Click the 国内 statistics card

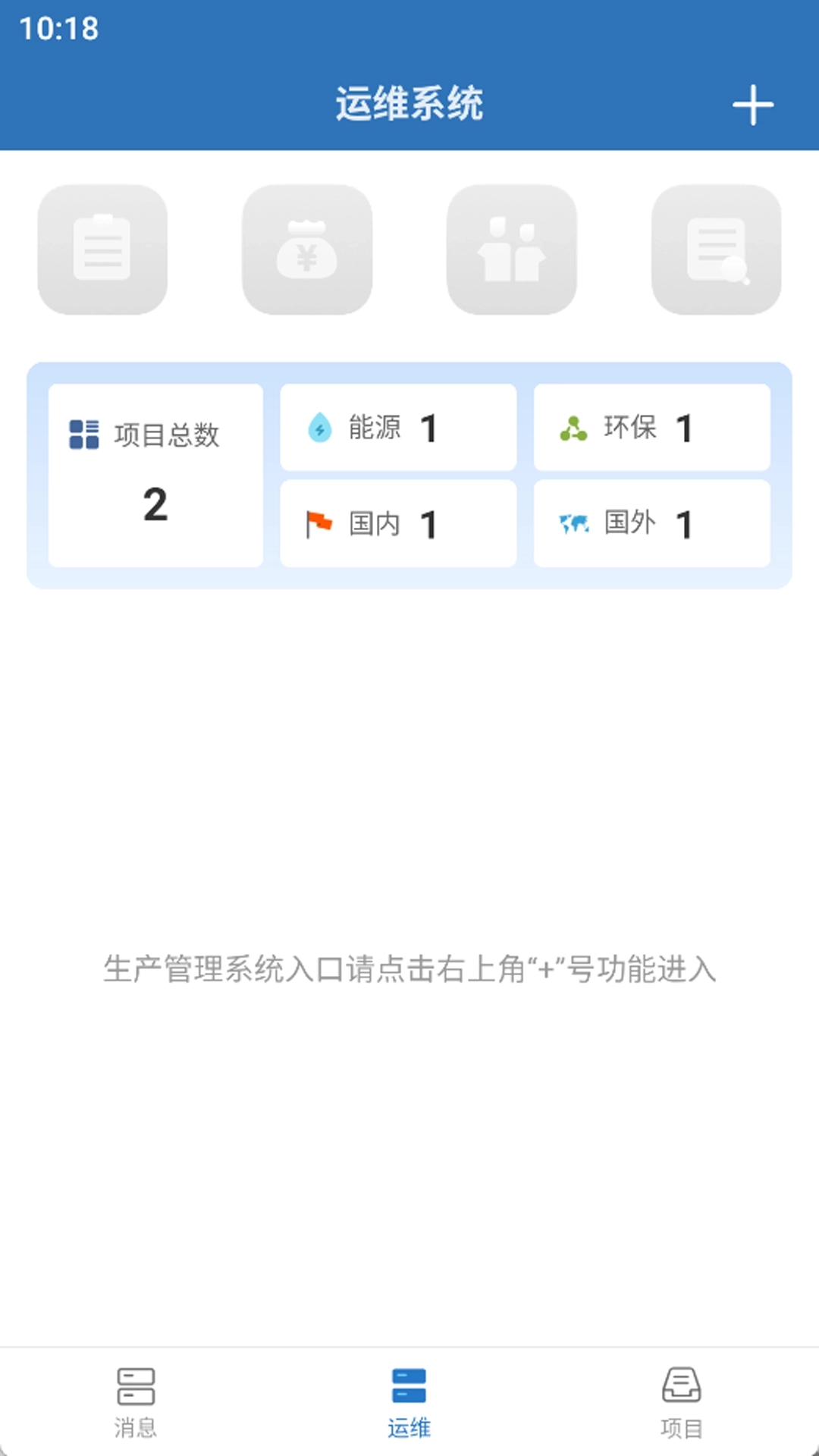coord(397,523)
